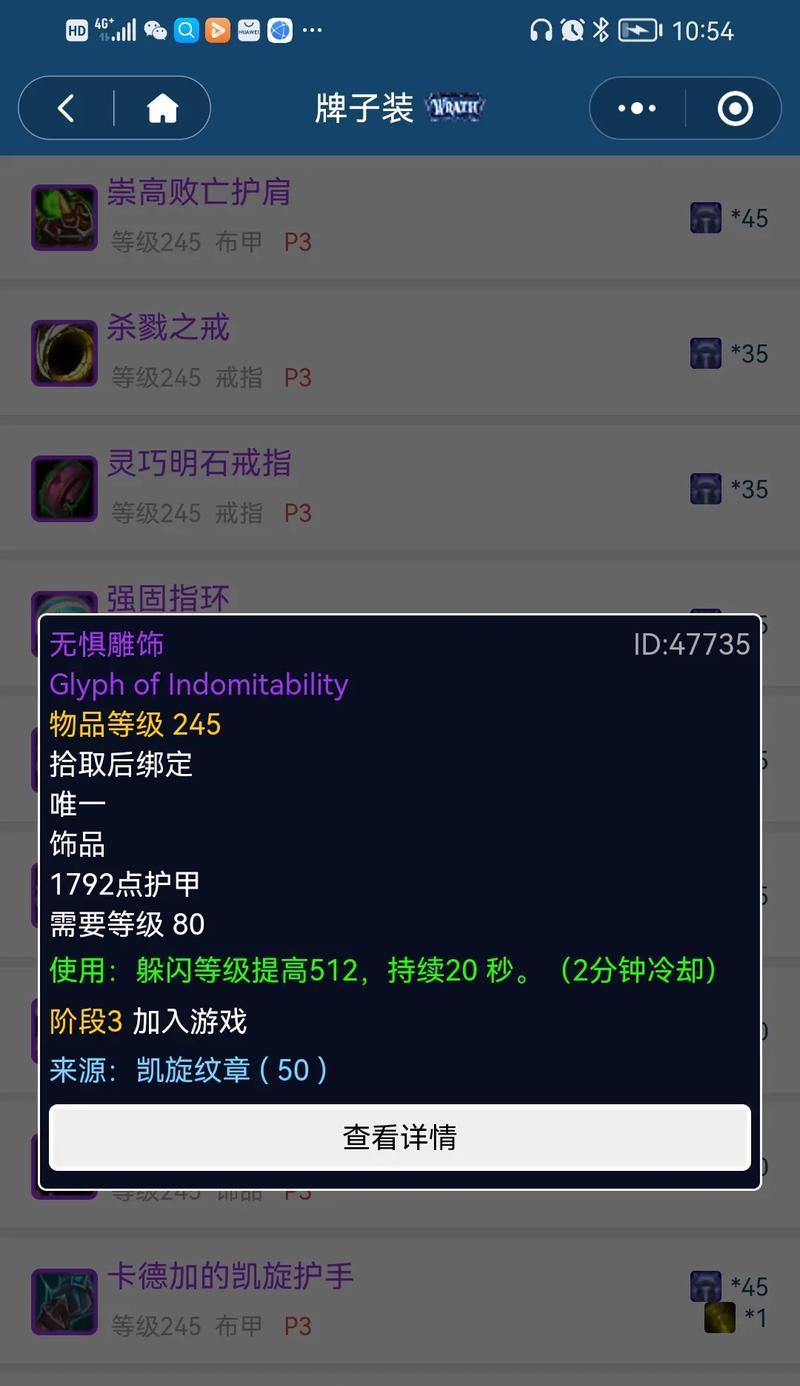Open the 卡德加的凯旋护手 item row
Screen dimensions: 800x1386
400,1301
